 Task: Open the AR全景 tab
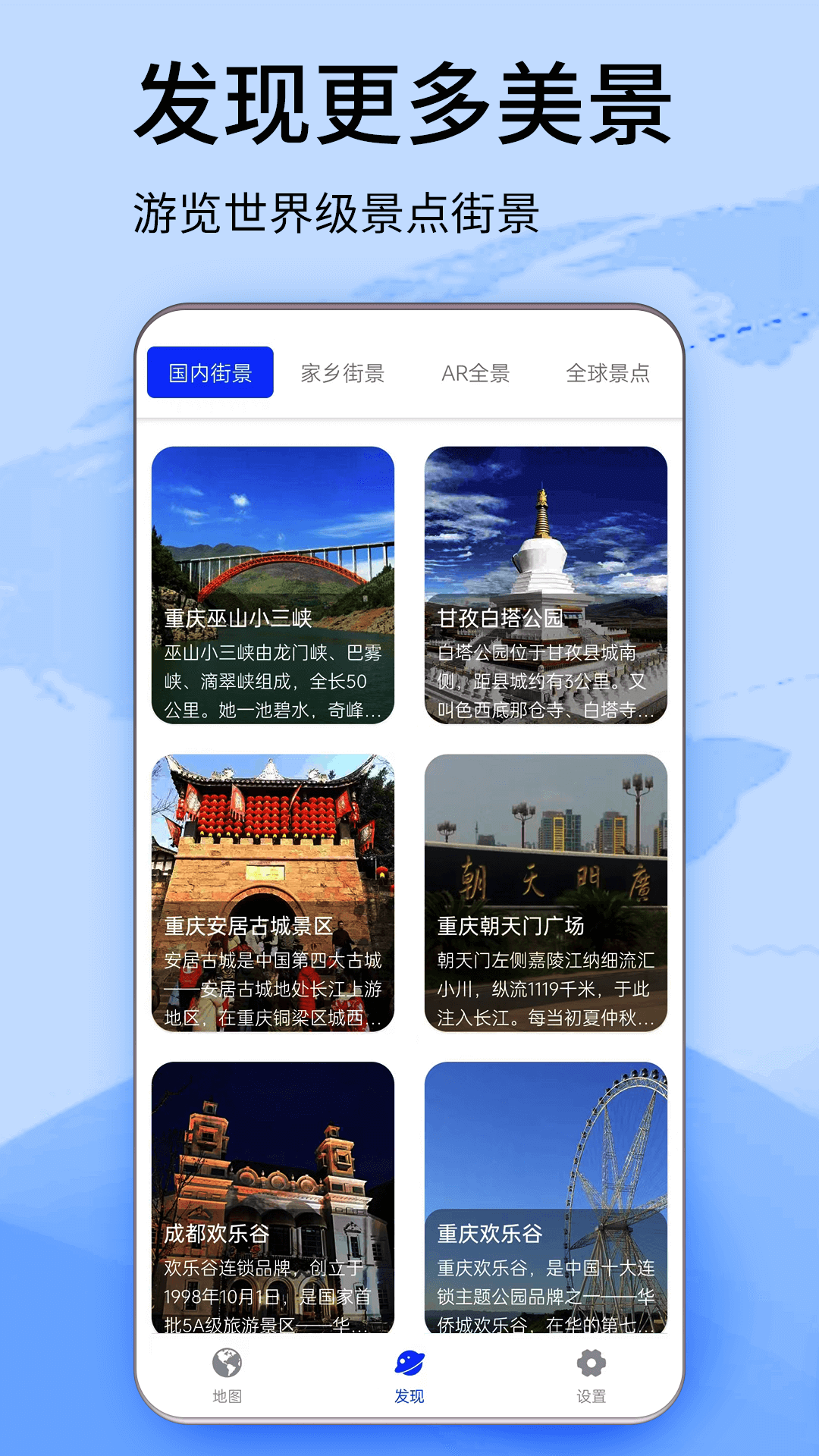tap(476, 373)
